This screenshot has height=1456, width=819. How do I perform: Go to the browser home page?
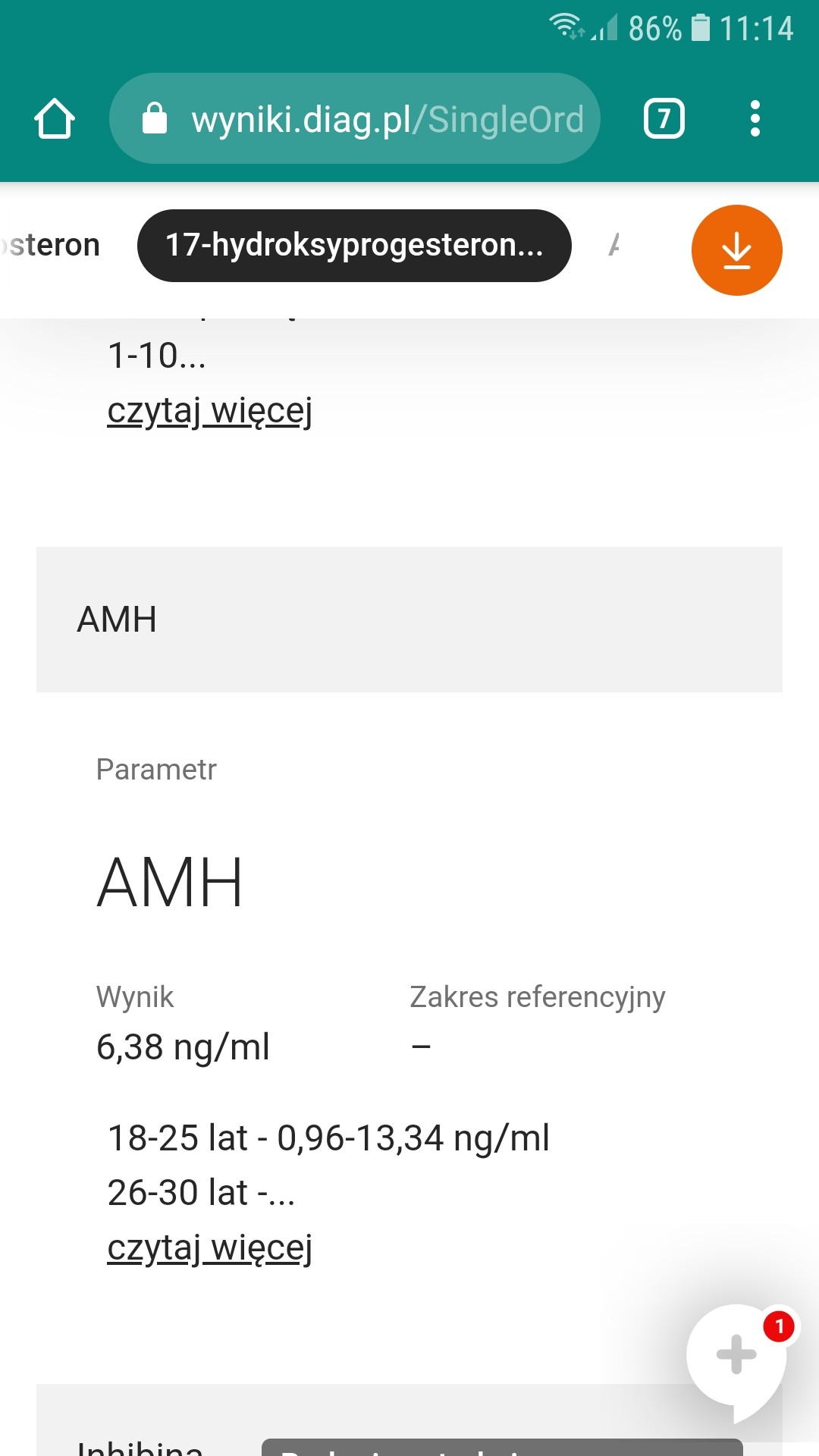pos(55,119)
